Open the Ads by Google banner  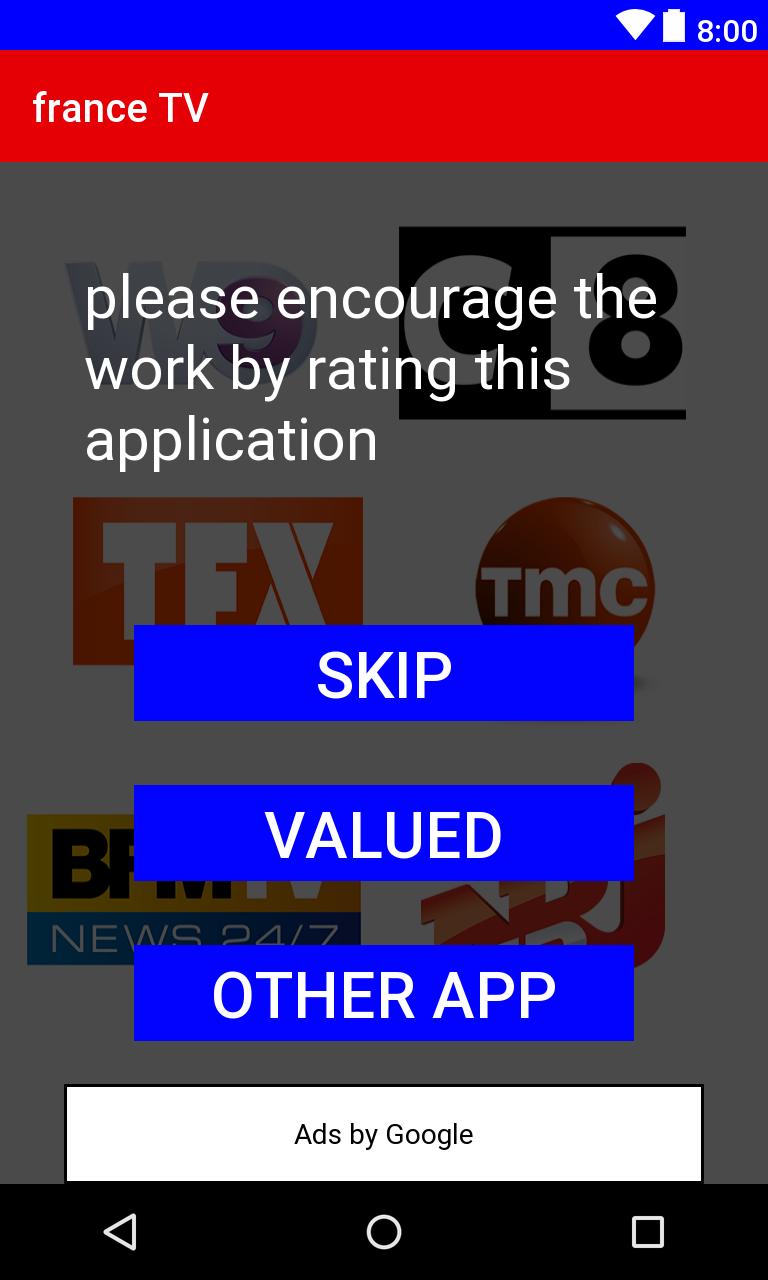pos(384,1134)
